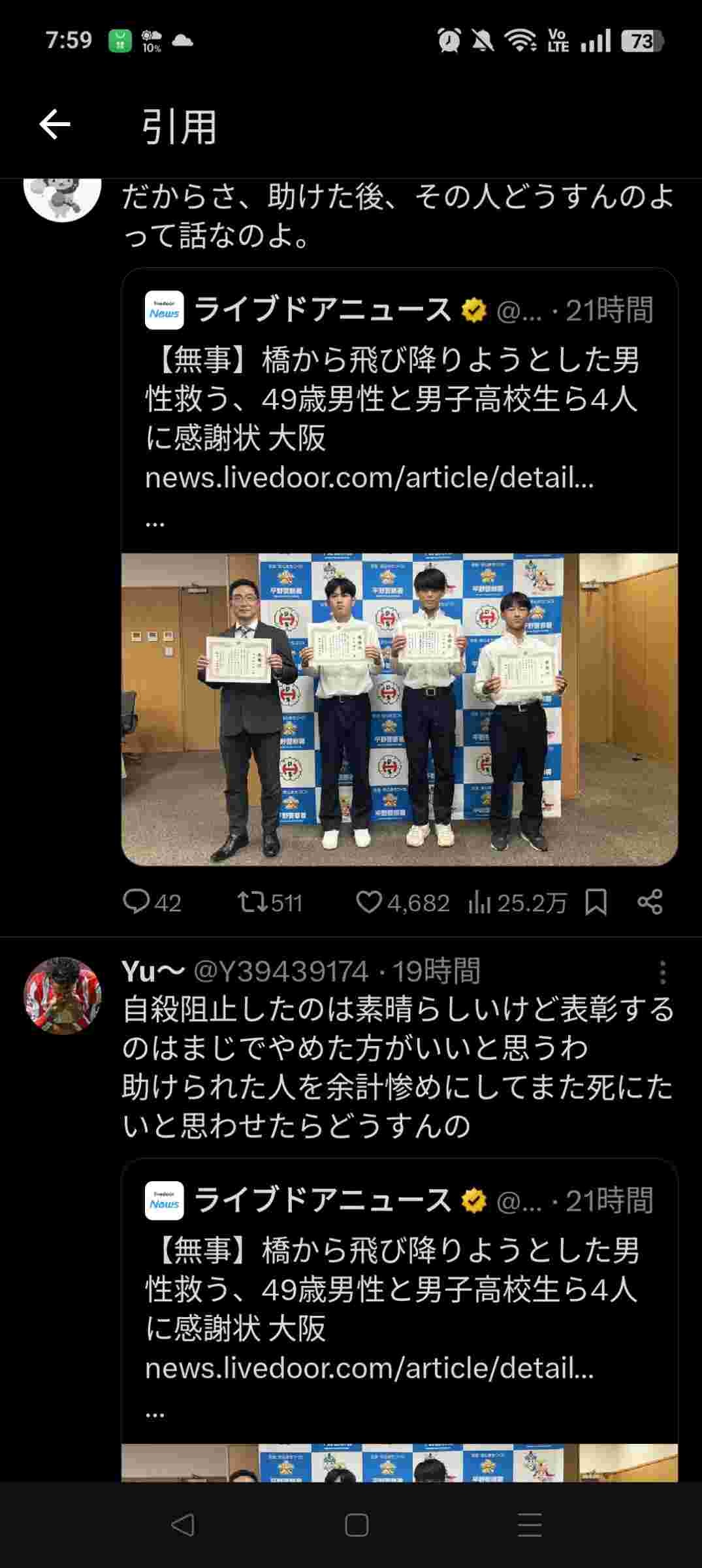Screen dimensions: 702x1568
Task: Tap the system home button
Action: [x=357, y=1525]
